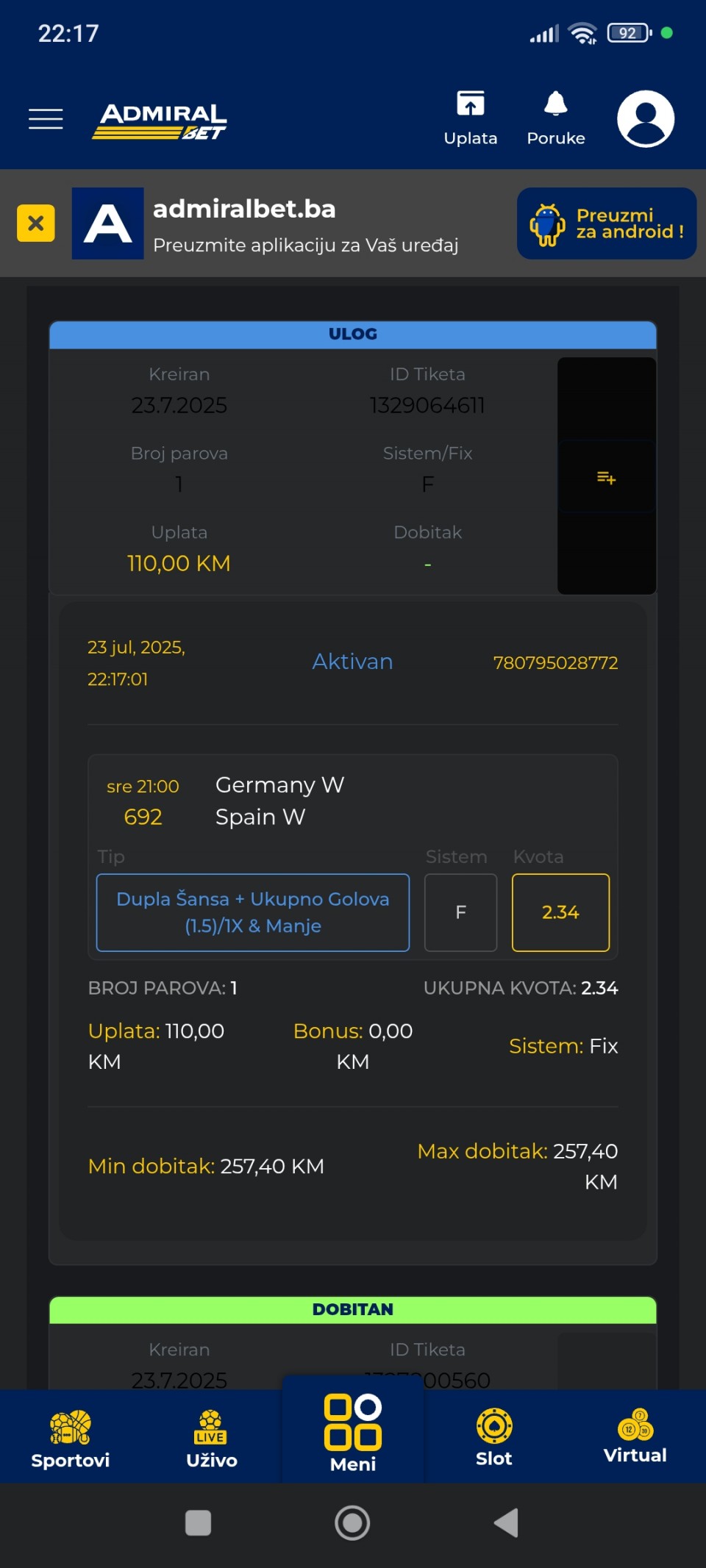Tap Preuzmi za android button
Viewport: 706px width, 1568px height.
(x=607, y=223)
